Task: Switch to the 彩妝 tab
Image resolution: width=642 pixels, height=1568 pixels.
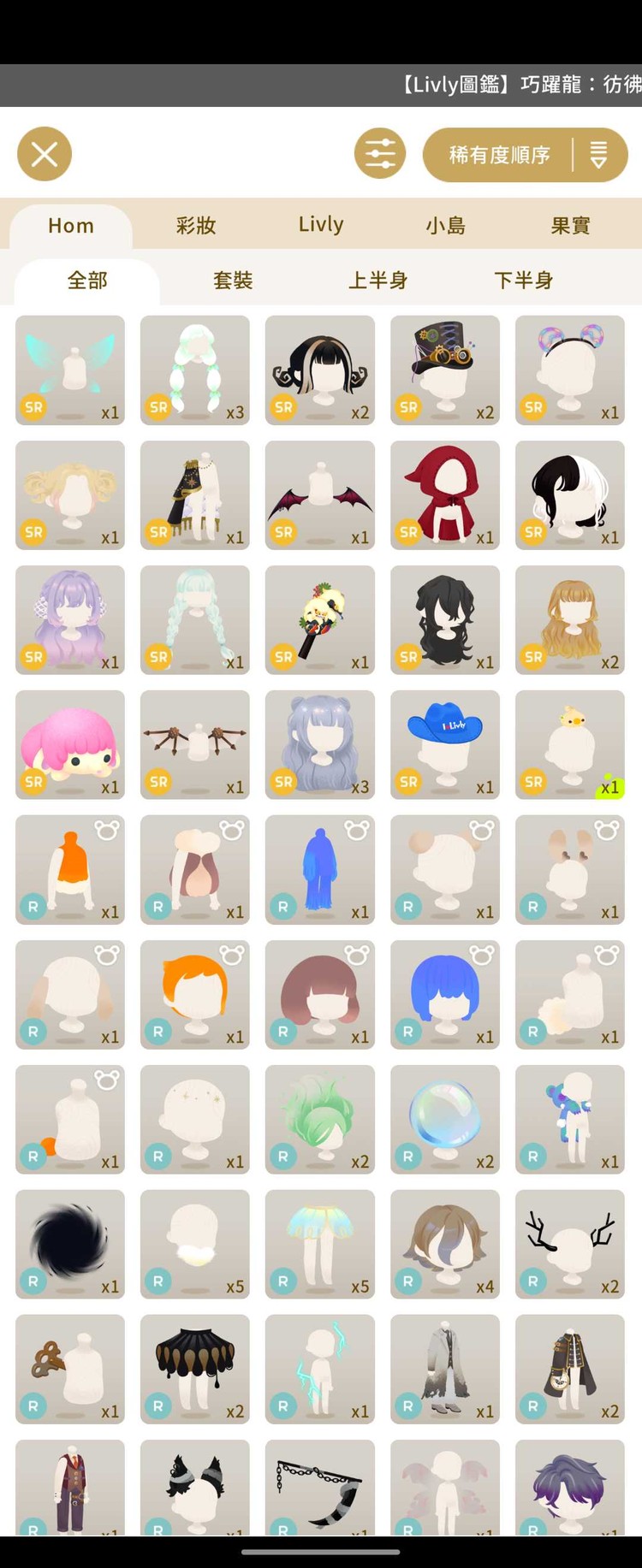Action: click(x=196, y=226)
